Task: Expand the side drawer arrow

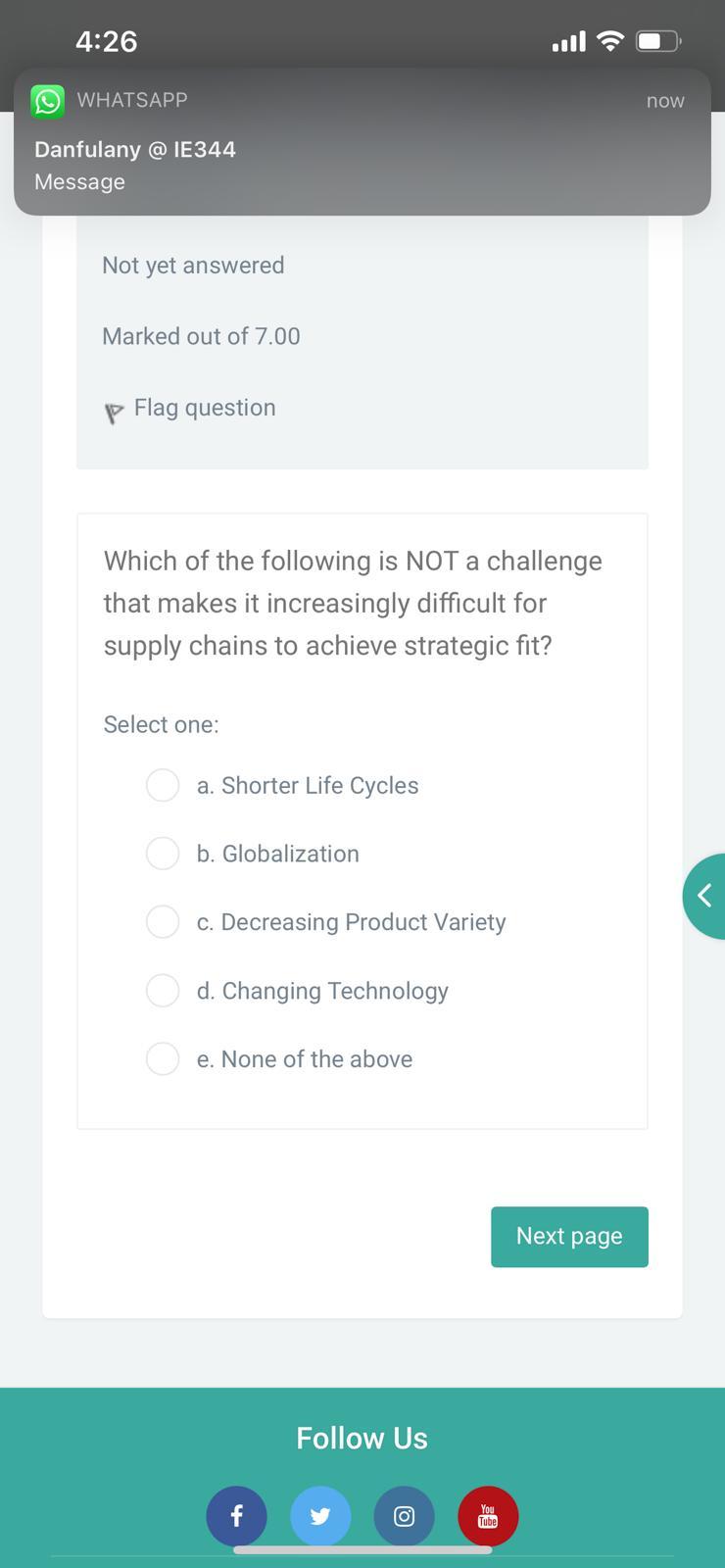Action: [x=704, y=896]
